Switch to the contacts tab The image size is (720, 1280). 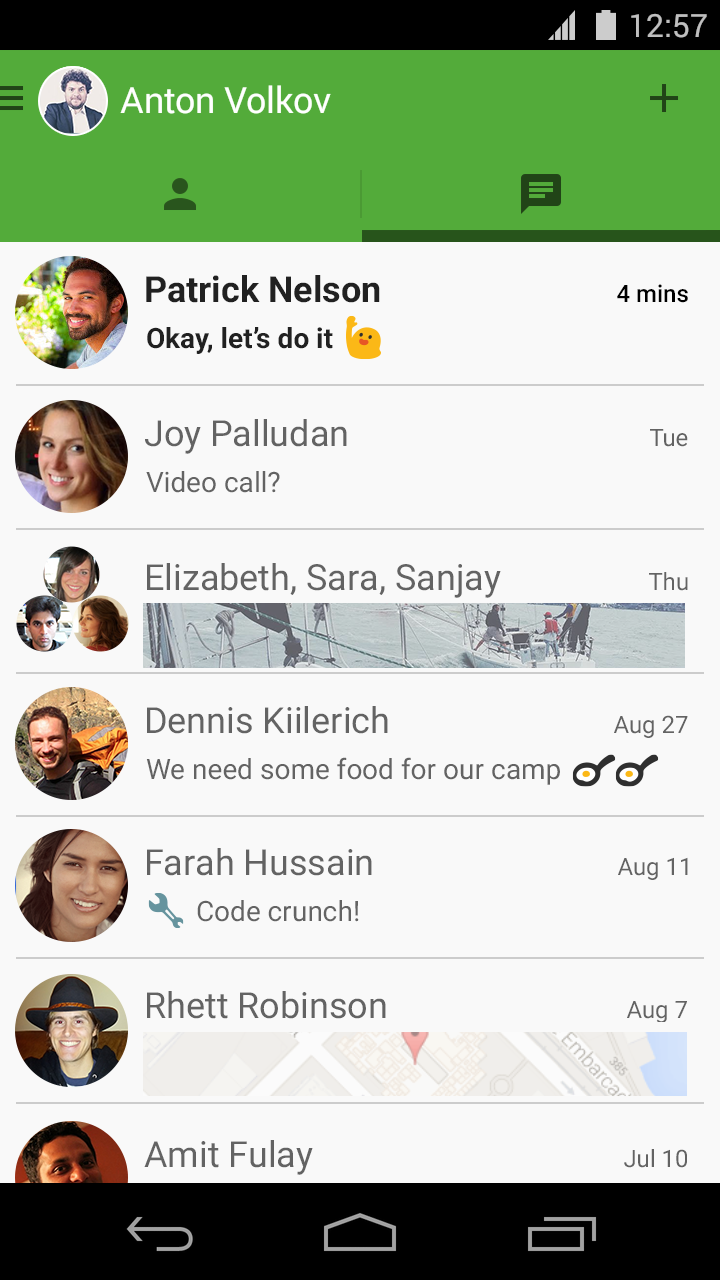[180, 194]
